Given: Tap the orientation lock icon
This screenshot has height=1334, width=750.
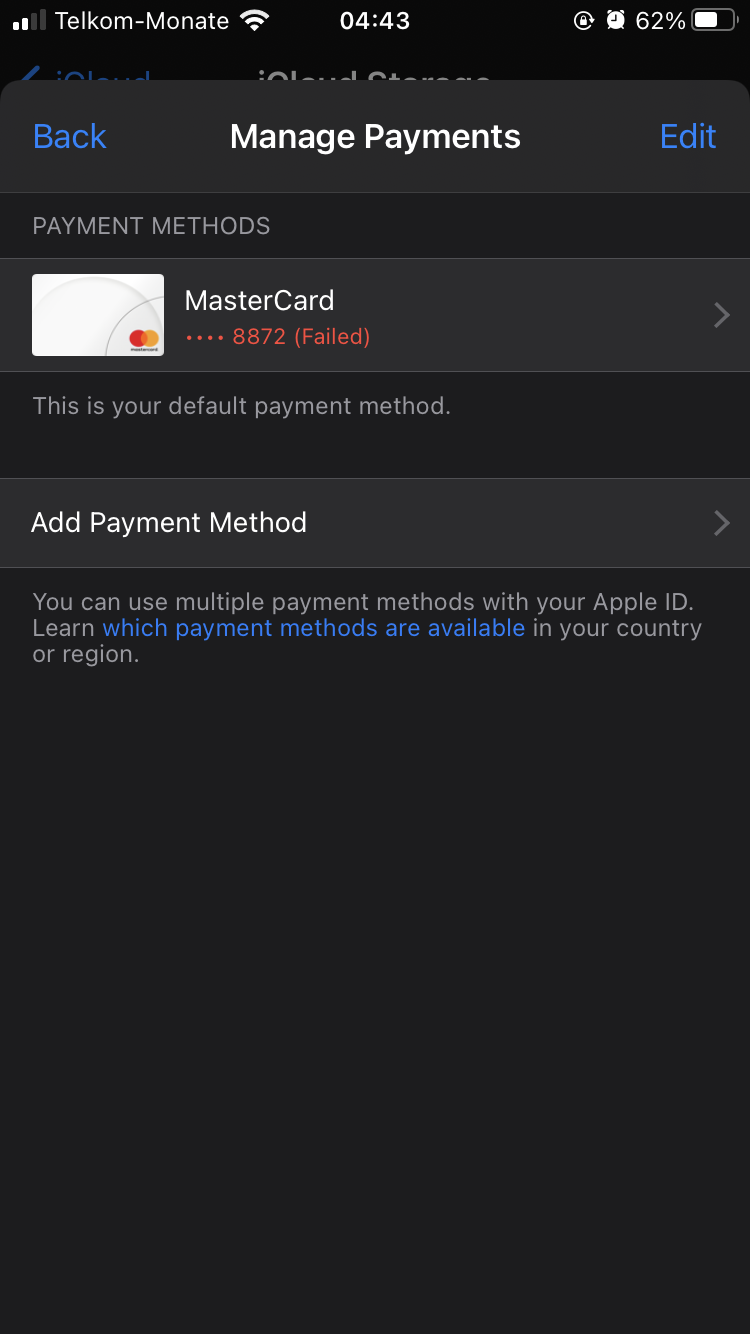Looking at the screenshot, I should pyautogui.click(x=585, y=20).
